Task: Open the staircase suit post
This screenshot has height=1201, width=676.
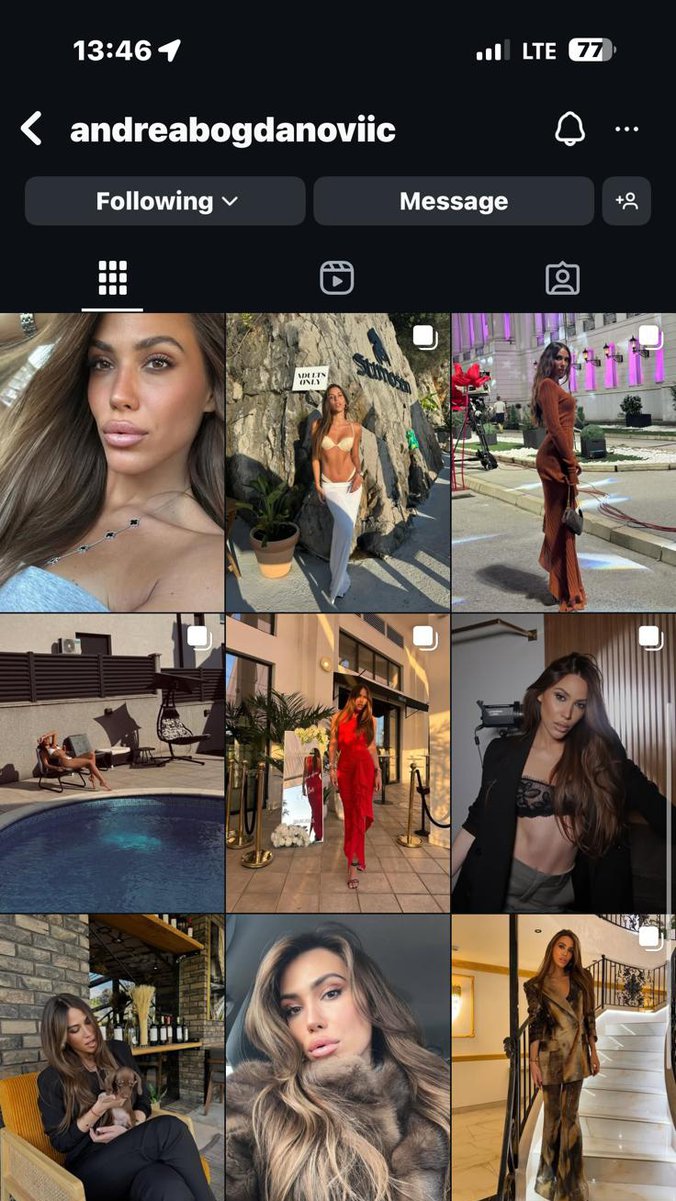Action: (563, 1058)
